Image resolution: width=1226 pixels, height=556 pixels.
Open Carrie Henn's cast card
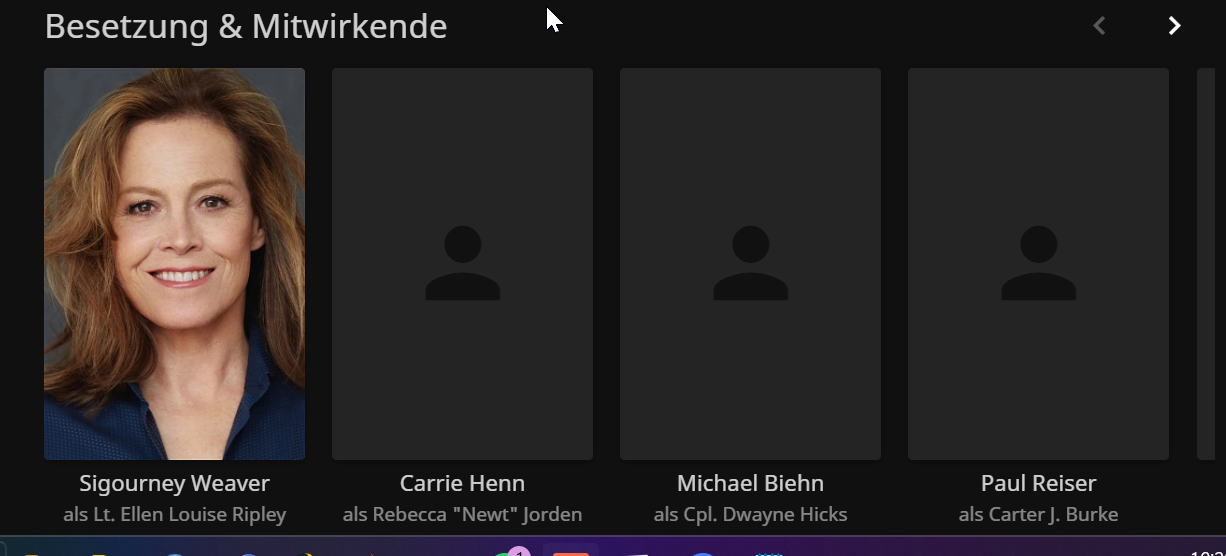pos(462,264)
